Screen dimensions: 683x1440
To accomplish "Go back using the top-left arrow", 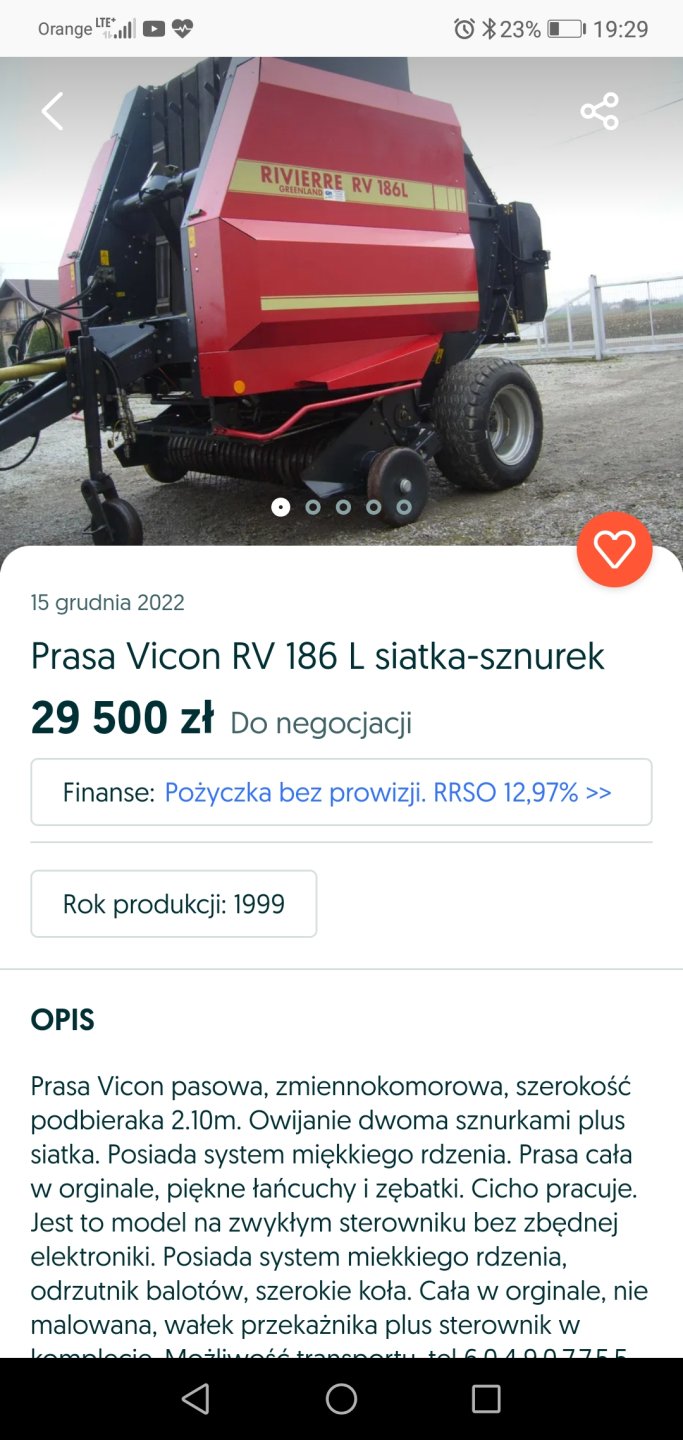I will [x=52, y=111].
